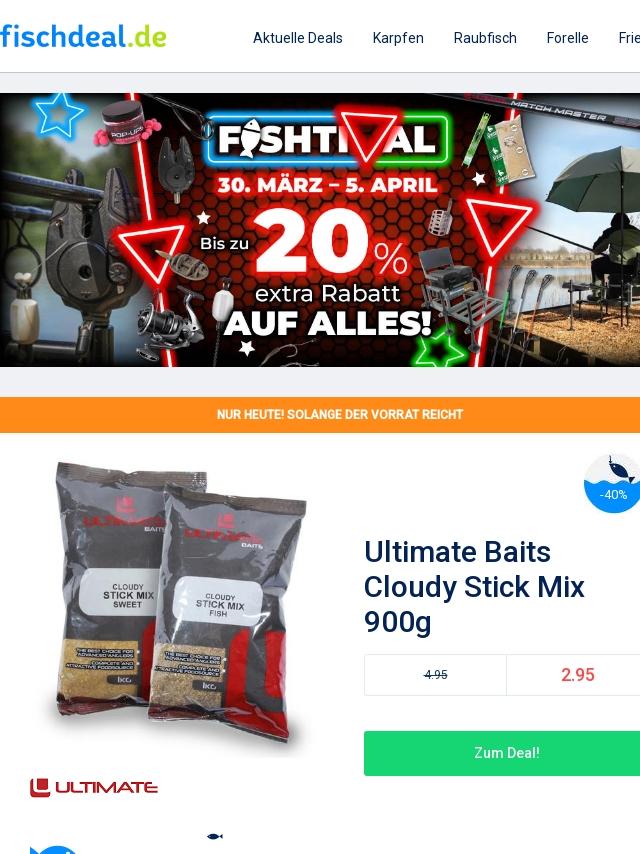
Task: Open the Fishtival 20% Rabatt banner
Action: 320,230
